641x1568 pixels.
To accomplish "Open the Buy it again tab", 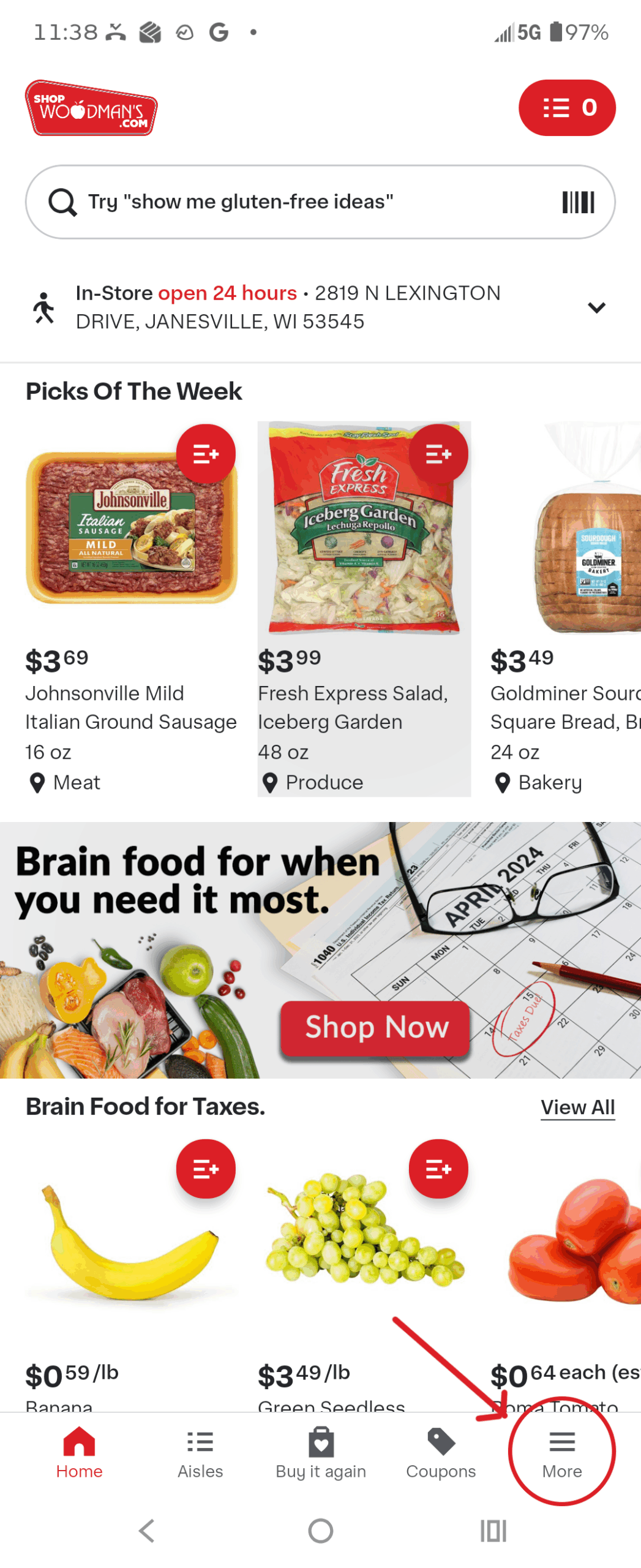I will pyautogui.click(x=320, y=1450).
